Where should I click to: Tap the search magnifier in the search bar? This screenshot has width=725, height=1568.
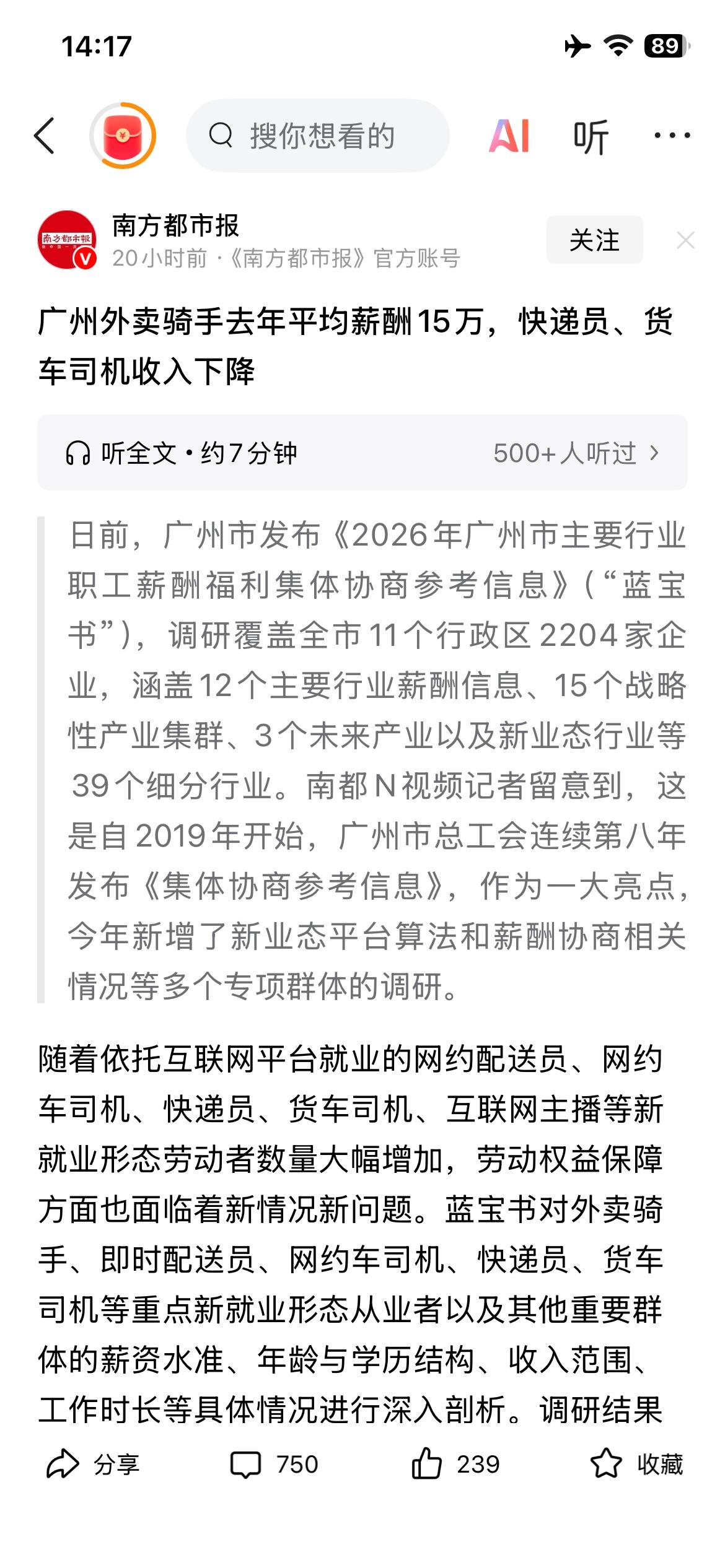220,136
